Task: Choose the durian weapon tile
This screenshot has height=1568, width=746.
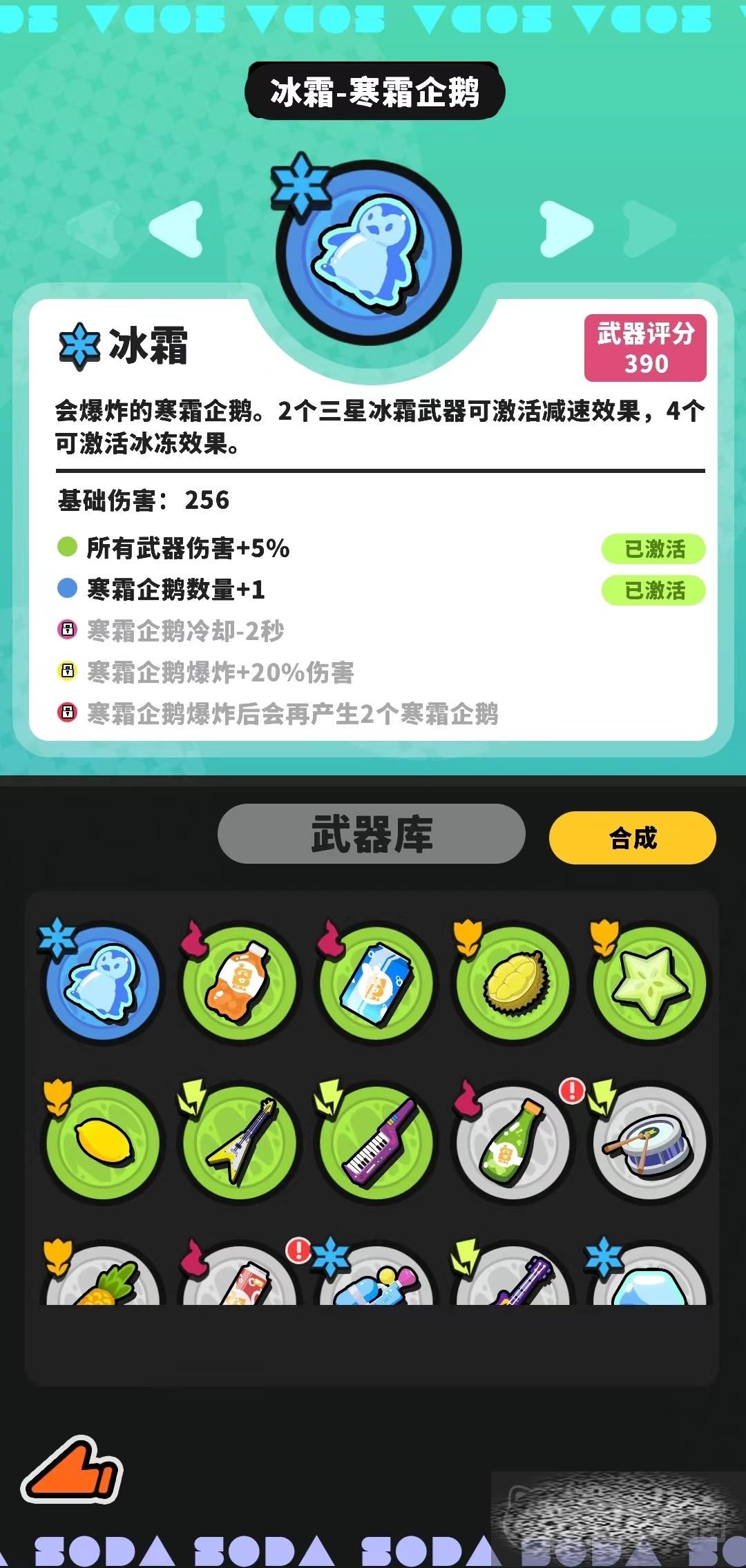Action: coord(513,983)
